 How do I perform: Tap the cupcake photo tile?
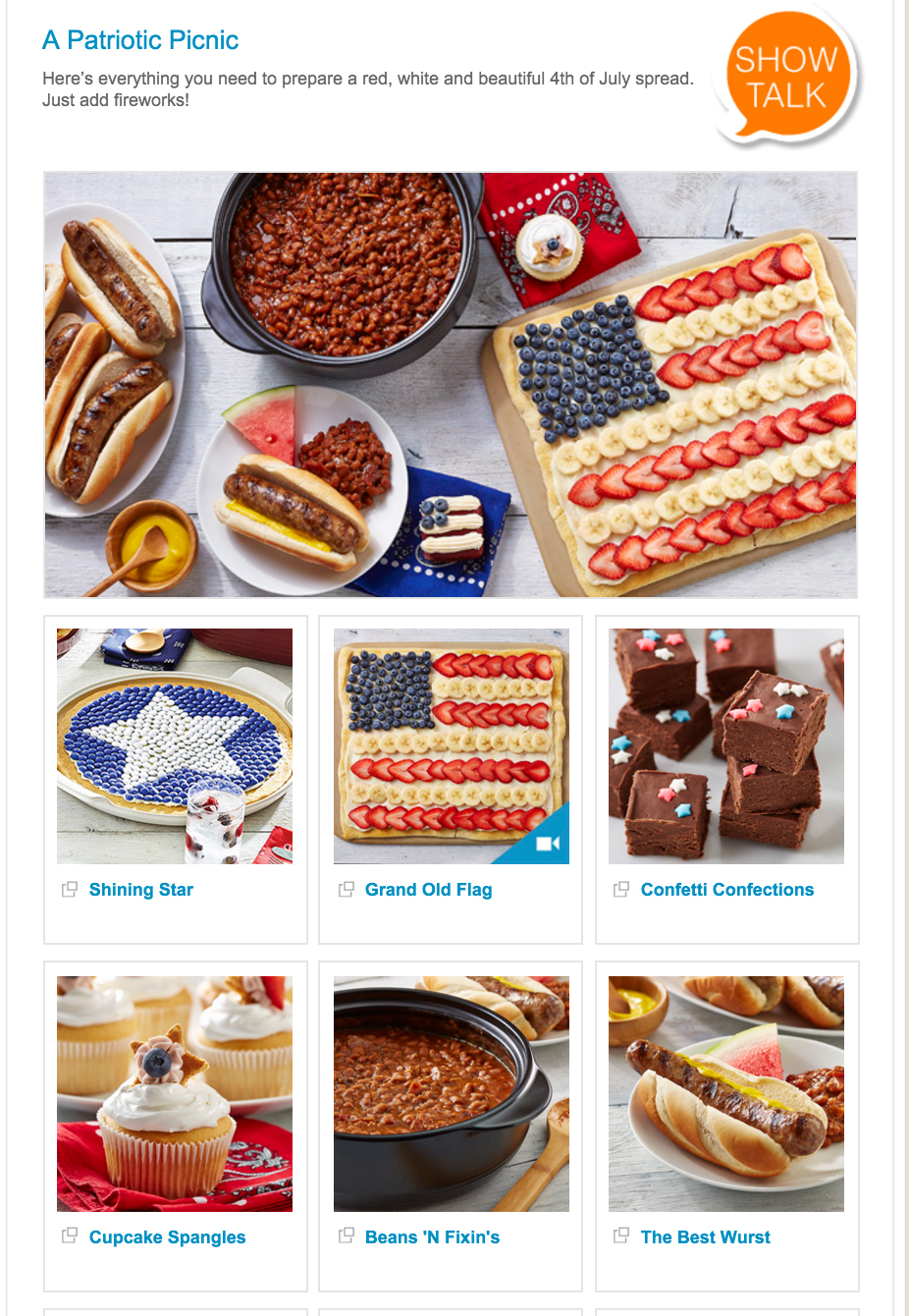tap(175, 1093)
